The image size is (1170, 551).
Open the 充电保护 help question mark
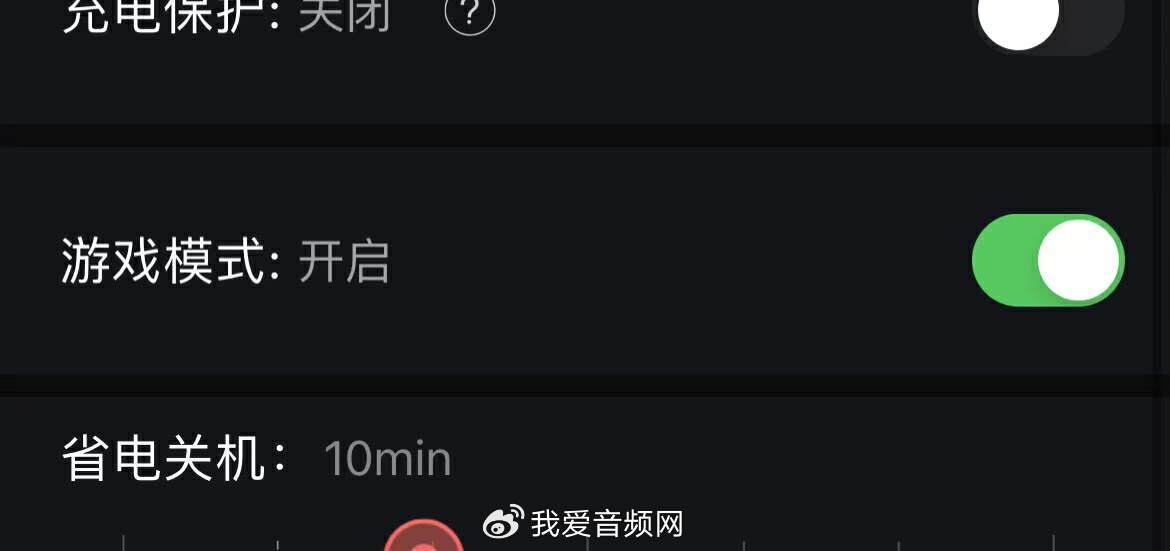[x=469, y=14]
